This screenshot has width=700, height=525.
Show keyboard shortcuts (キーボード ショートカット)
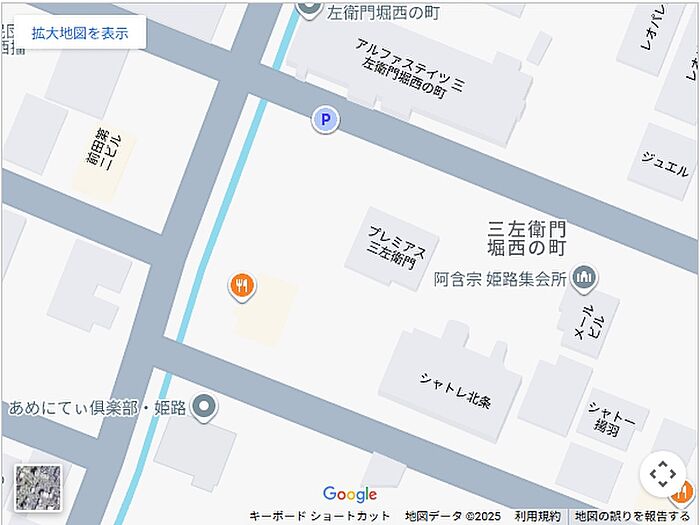click(x=320, y=516)
